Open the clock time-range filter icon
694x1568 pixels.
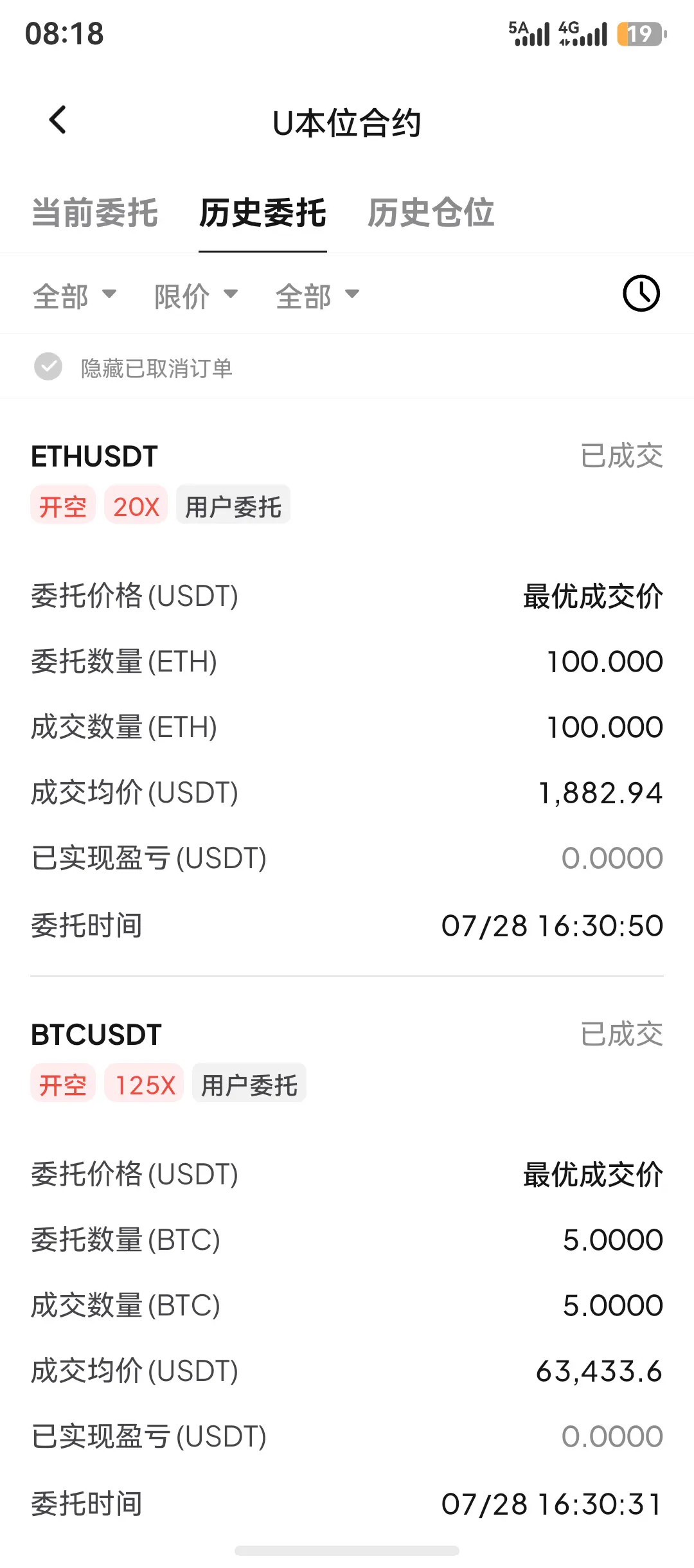pos(641,294)
